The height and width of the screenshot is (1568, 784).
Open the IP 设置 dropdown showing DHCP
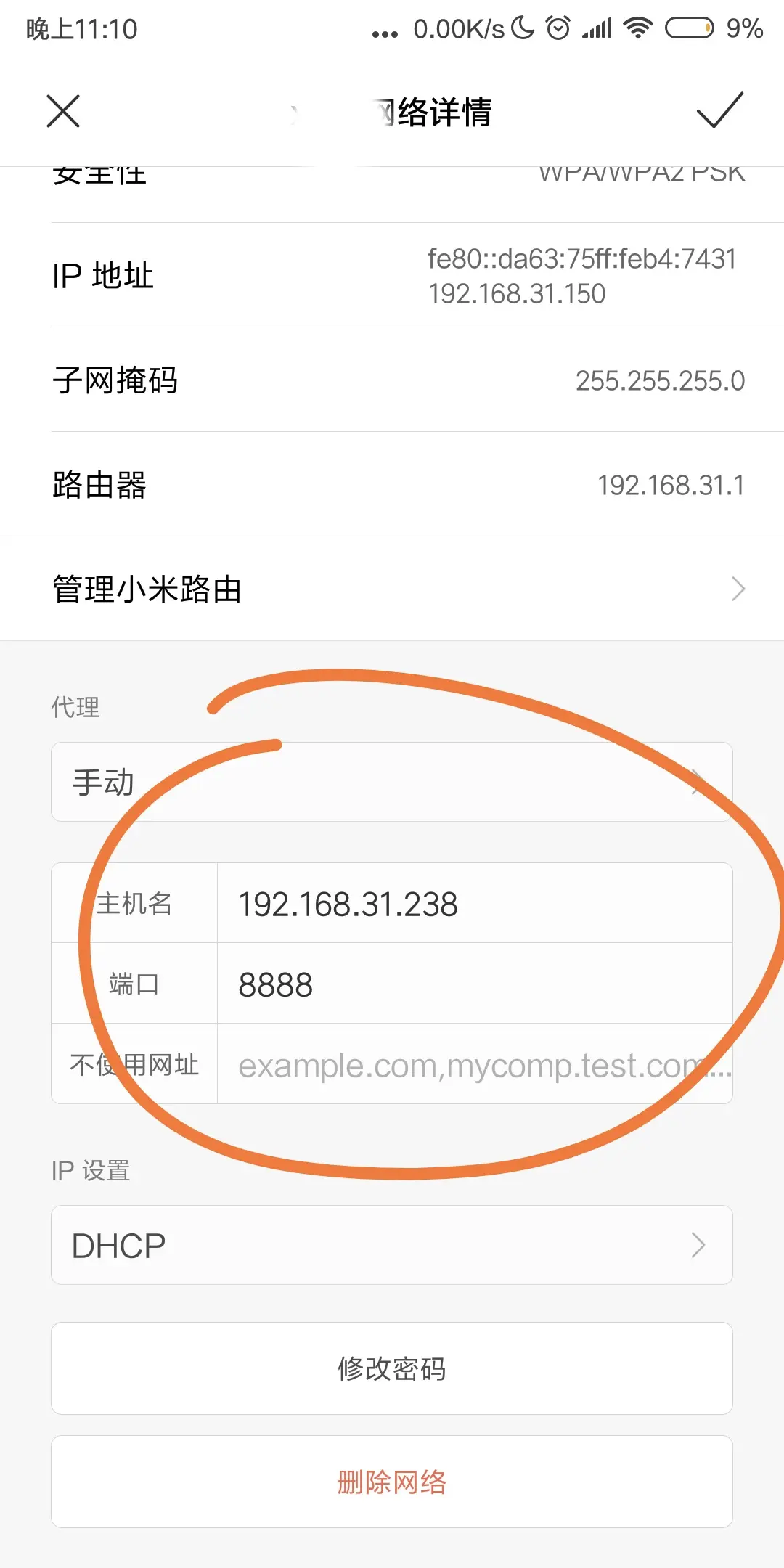tap(392, 1245)
